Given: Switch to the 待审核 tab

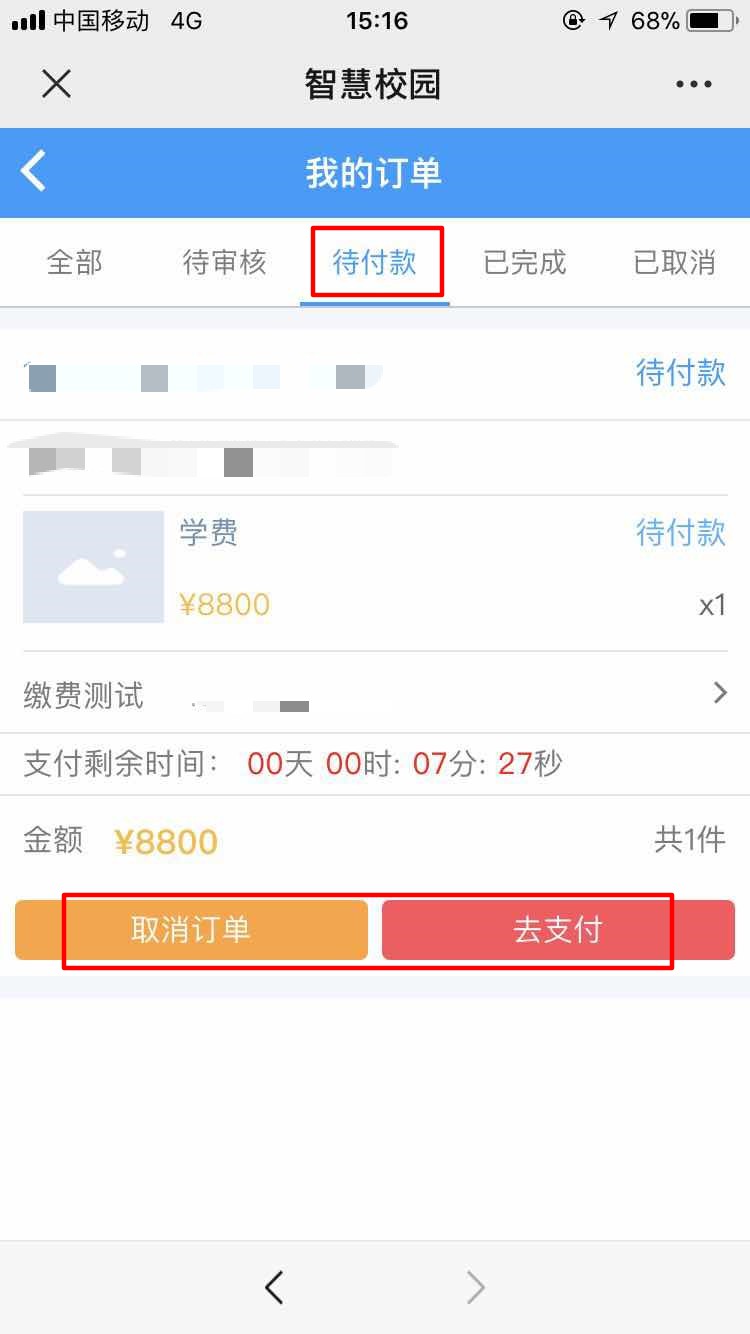Looking at the screenshot, I should coord(224,263).
